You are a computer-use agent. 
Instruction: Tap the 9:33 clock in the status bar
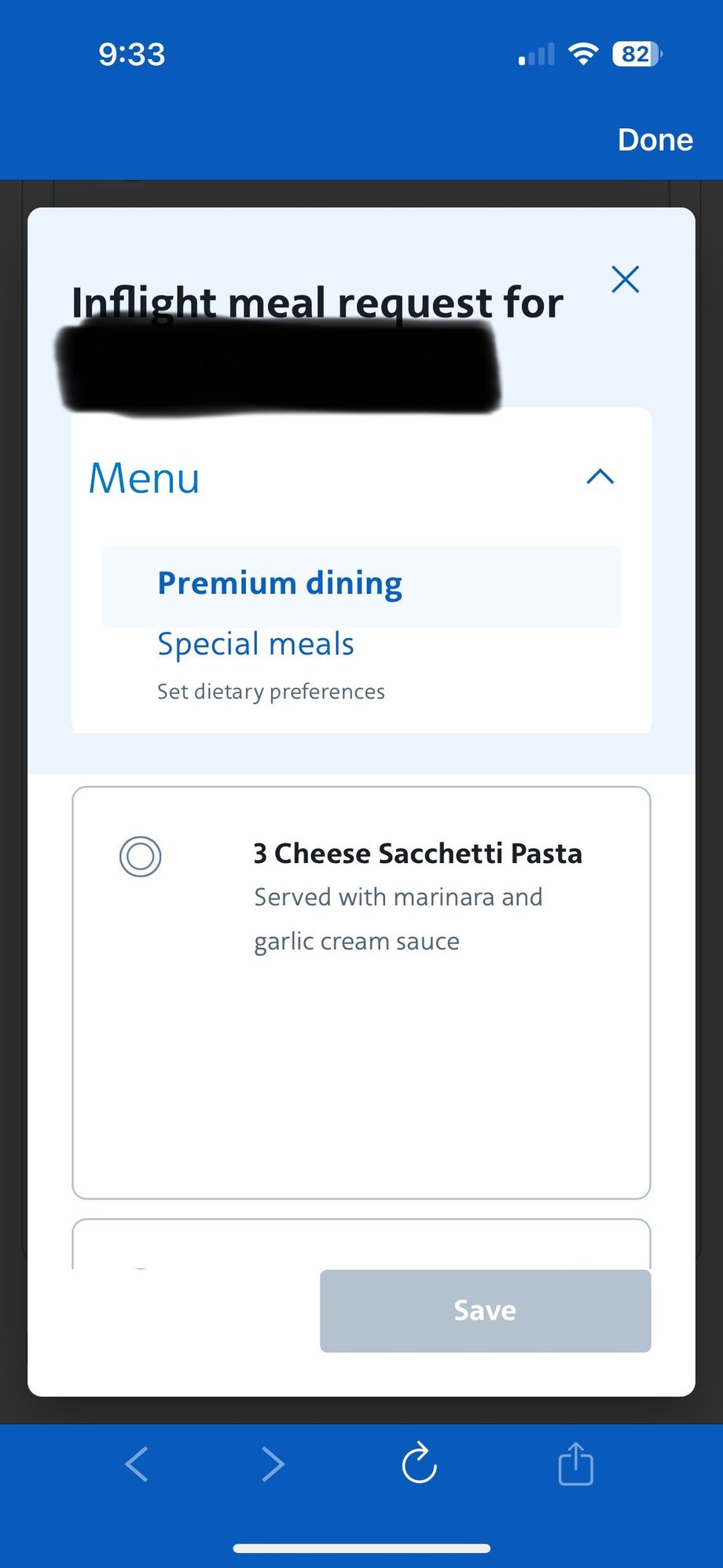(x=132, y=53)
